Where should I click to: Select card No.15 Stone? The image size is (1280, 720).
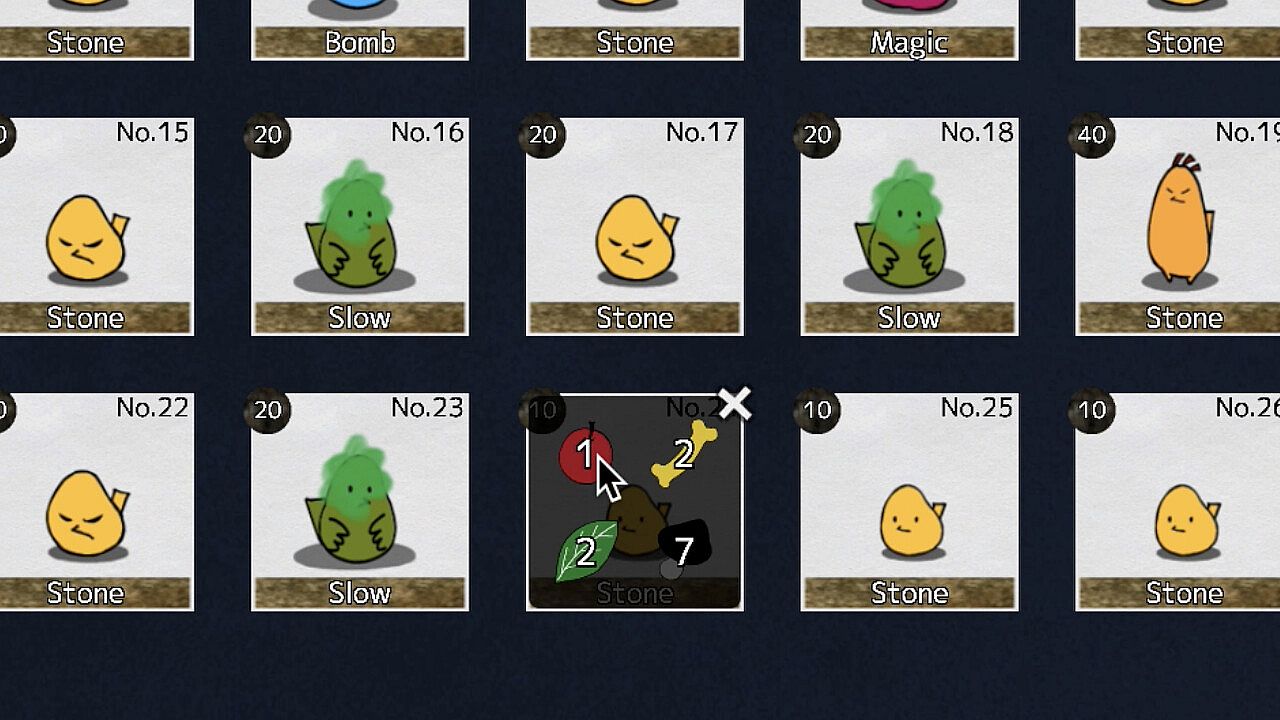point(96,227)
